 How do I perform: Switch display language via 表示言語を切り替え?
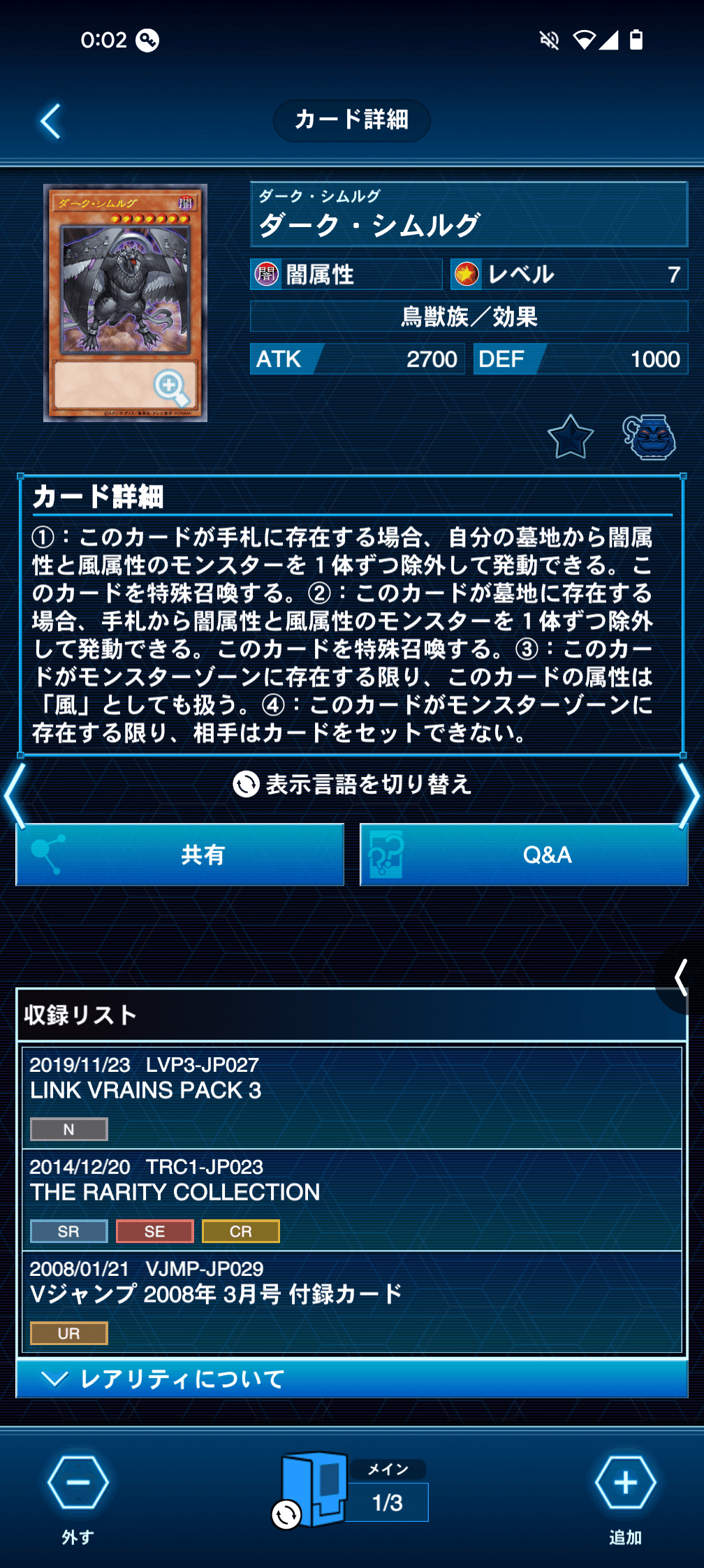pyautogui.click(x=352, y=784)
